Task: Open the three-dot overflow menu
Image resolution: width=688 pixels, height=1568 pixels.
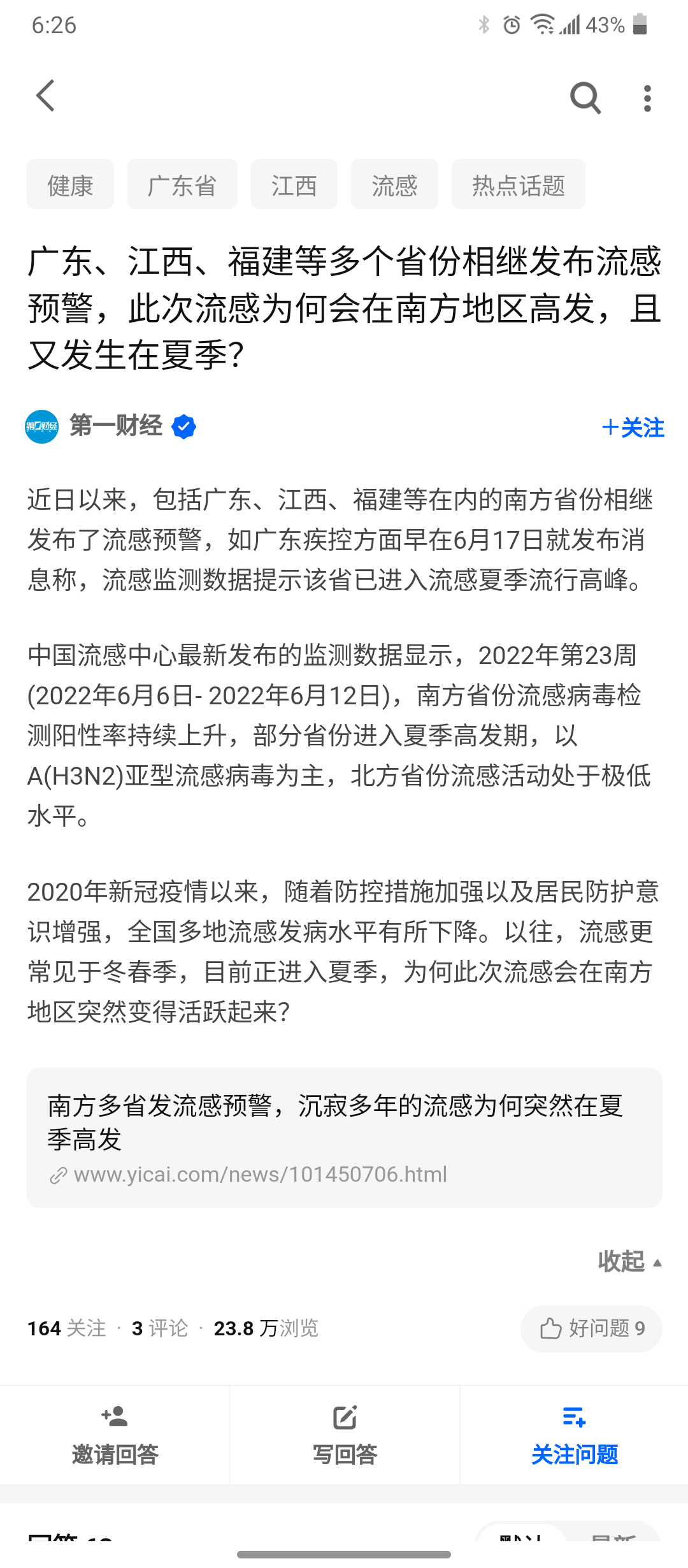Action: pos(647,98)
